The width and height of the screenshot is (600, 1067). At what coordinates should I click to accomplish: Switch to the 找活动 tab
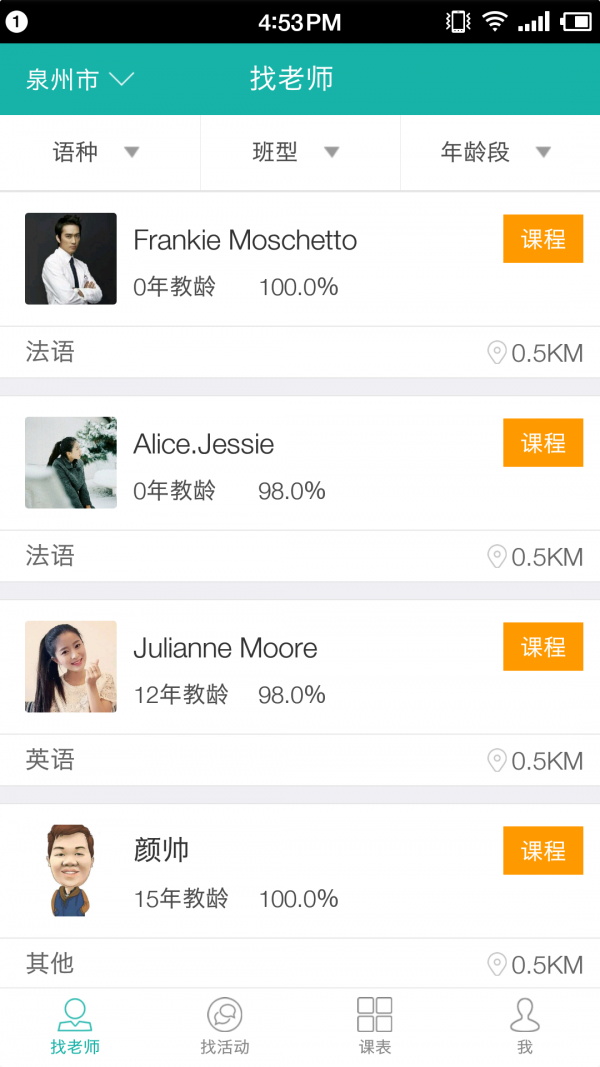coord(225,1026)
